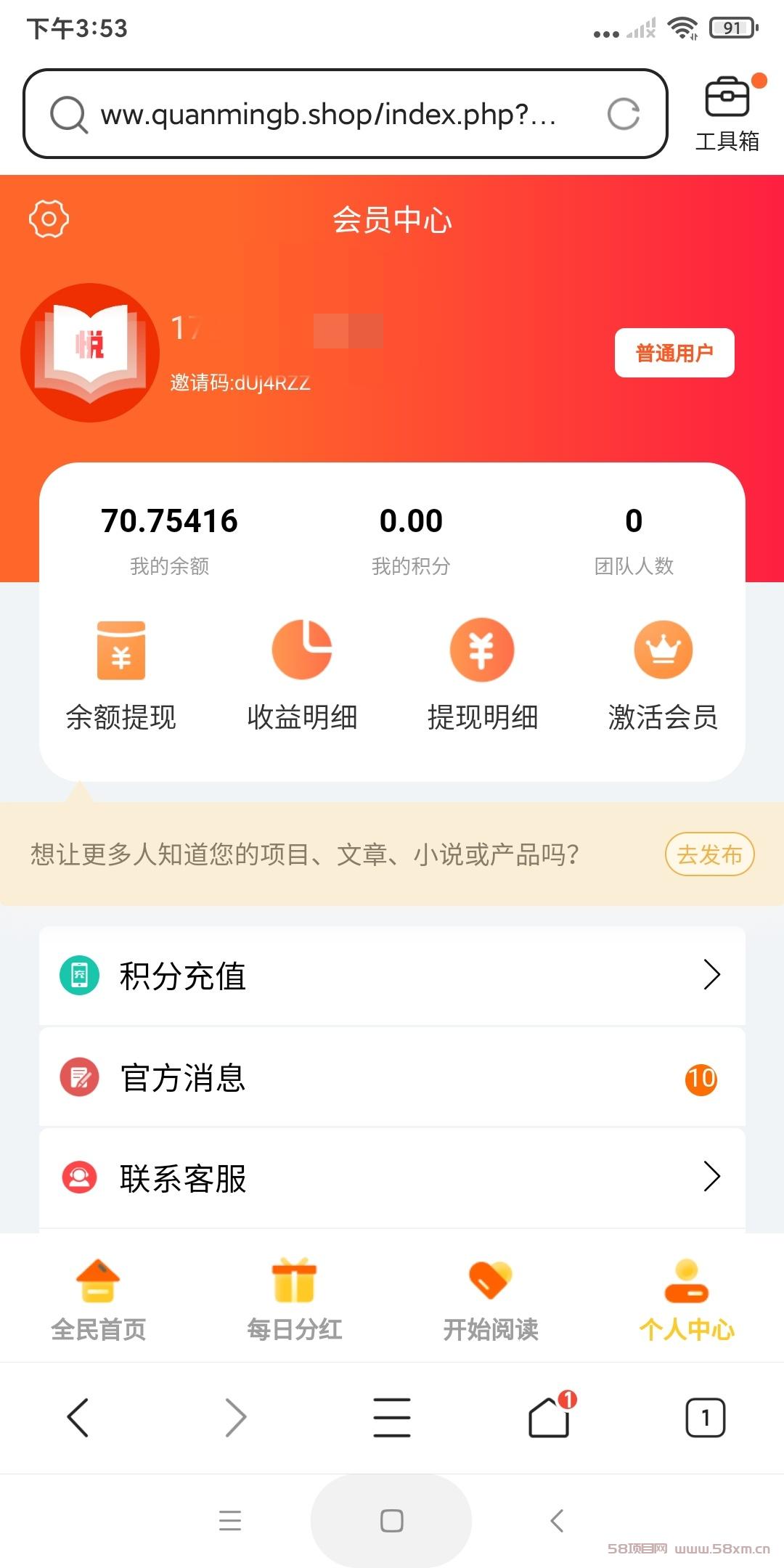
Task: Open 官方消息 official messages
Action: click(392, 1077)
